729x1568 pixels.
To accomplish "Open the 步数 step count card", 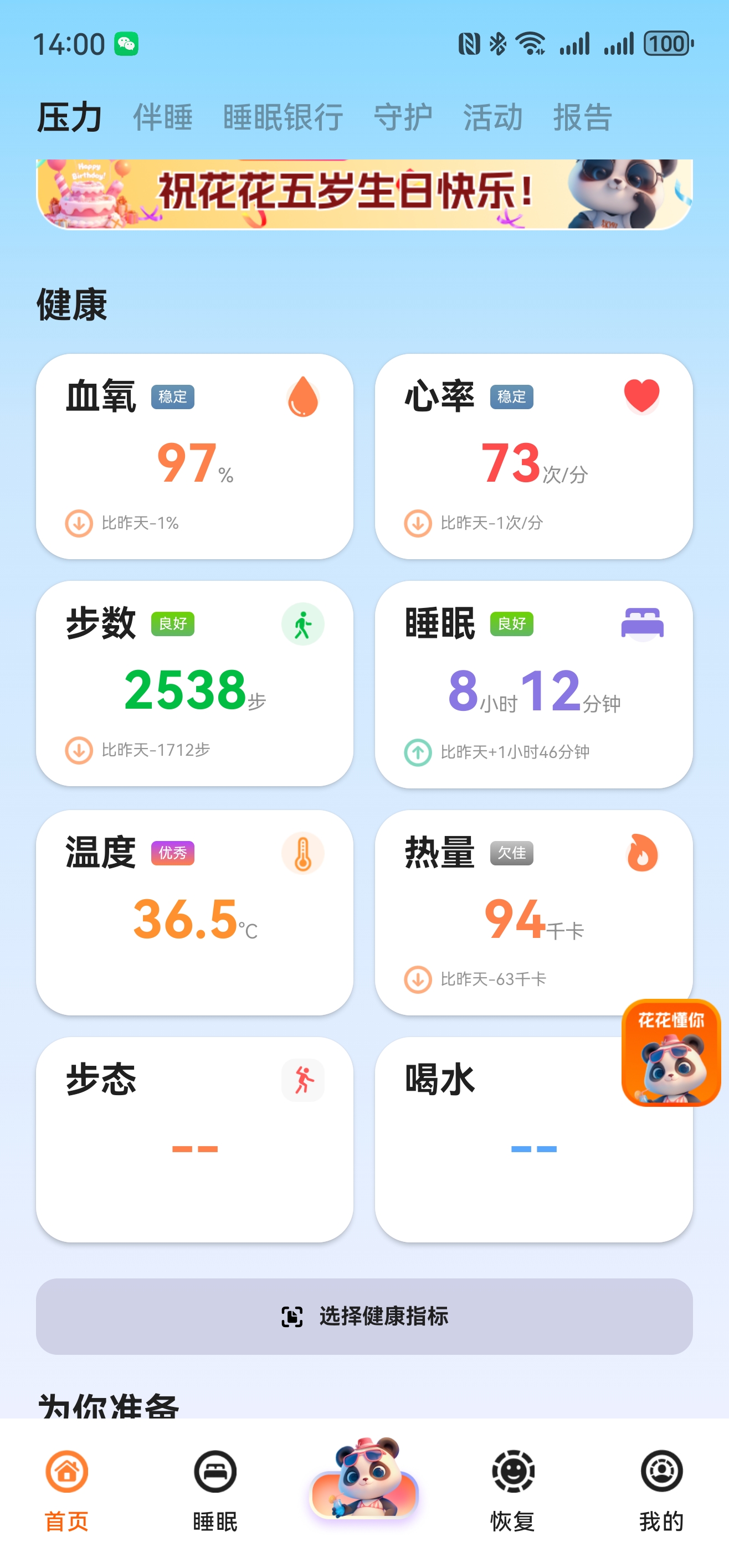I will coord(194,683).
